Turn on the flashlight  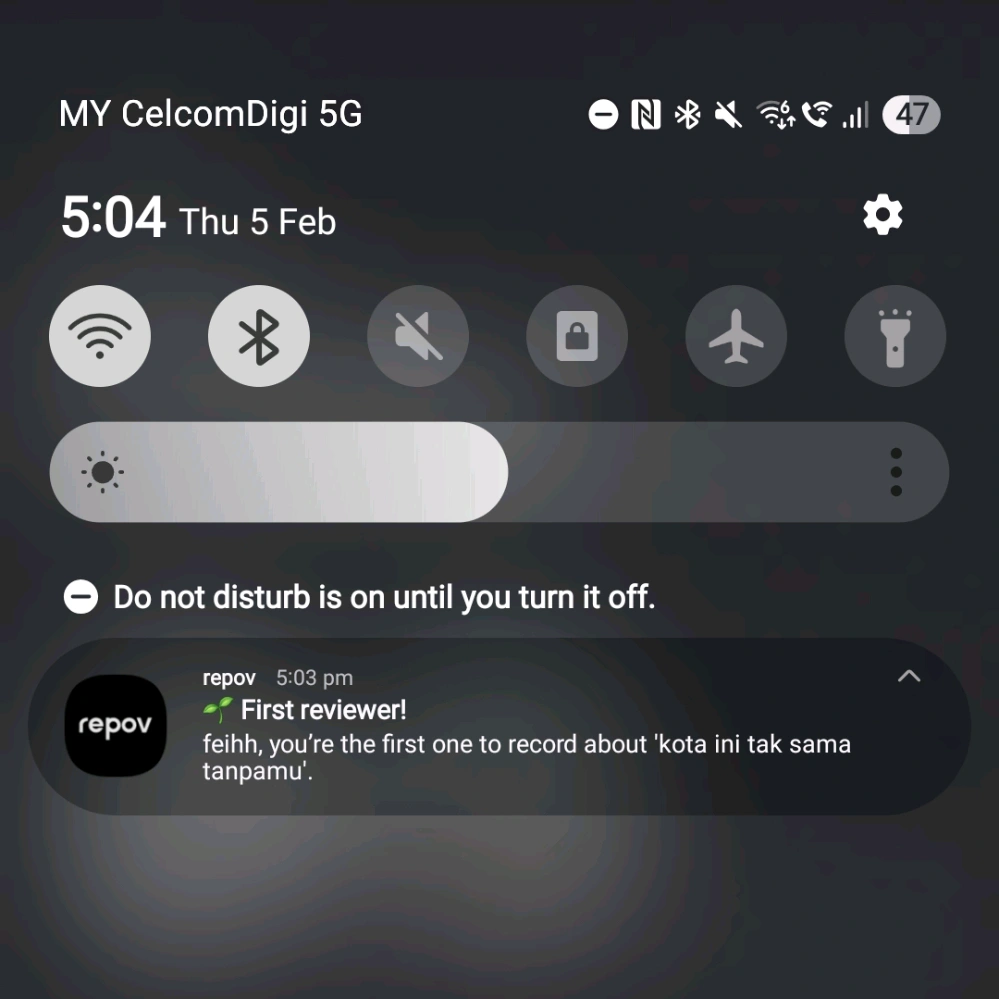895,336
